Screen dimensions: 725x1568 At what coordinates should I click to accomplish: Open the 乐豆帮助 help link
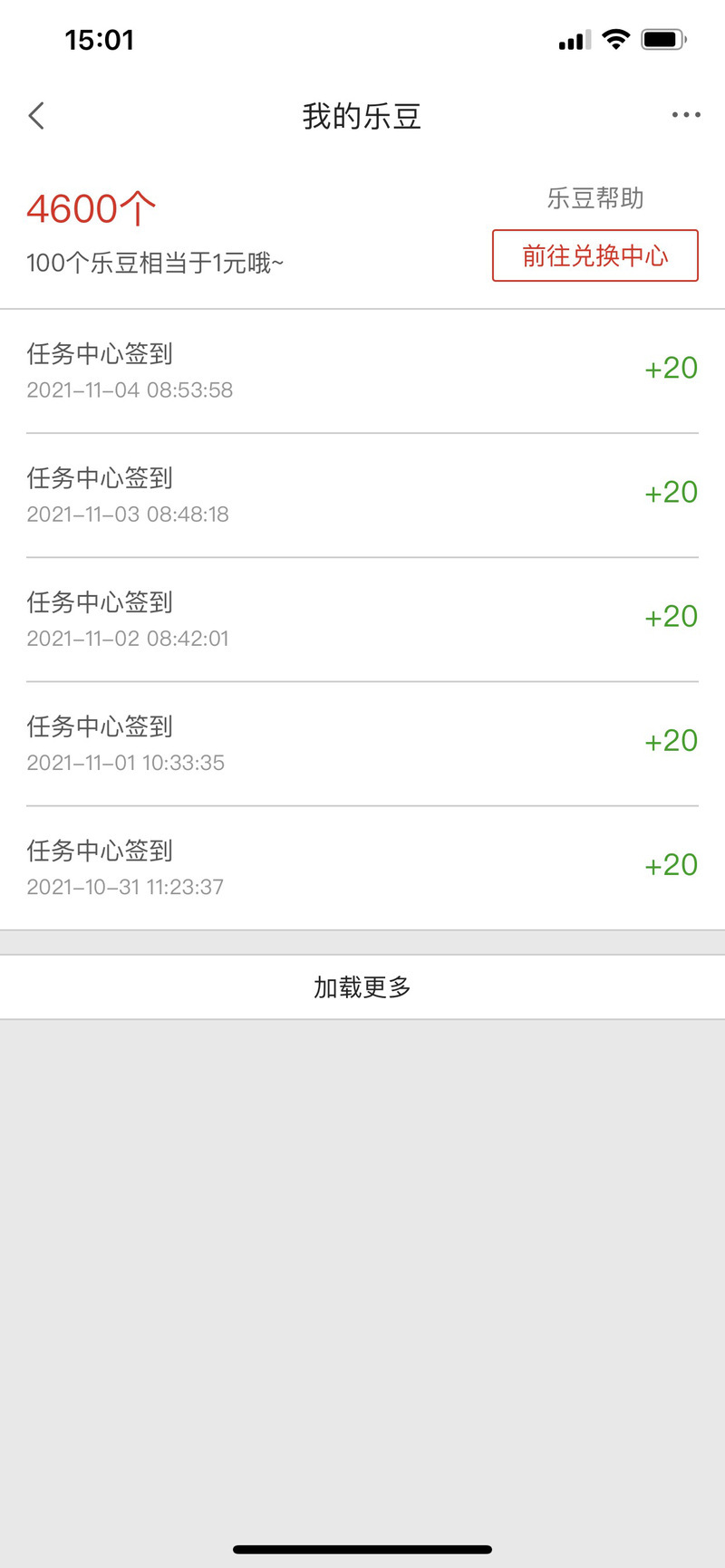tap(595, 198)
